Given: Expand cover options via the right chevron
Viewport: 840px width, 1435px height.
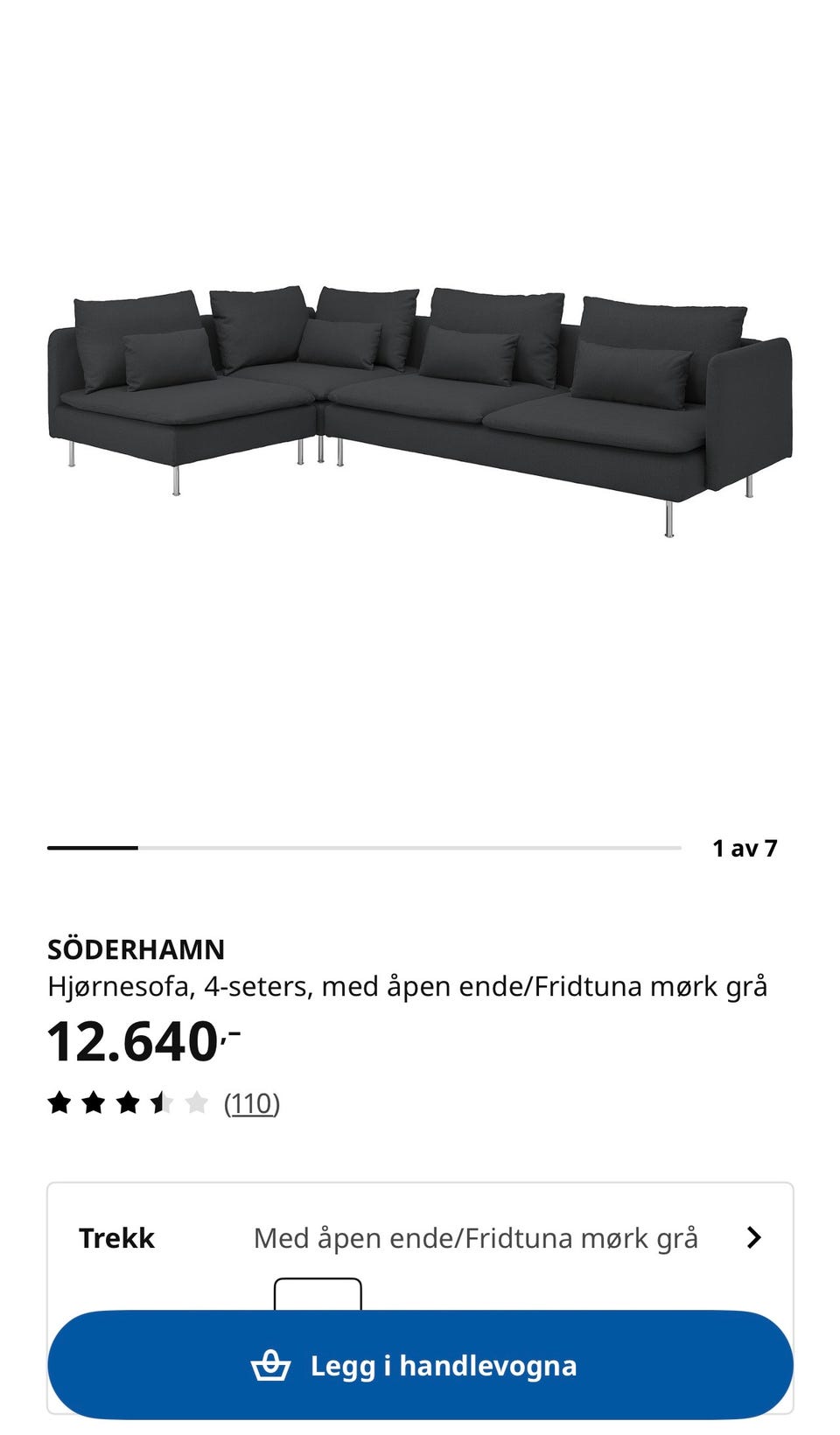Looking at the screenshot, I should pyautogui.click(x=754, y=1237).
